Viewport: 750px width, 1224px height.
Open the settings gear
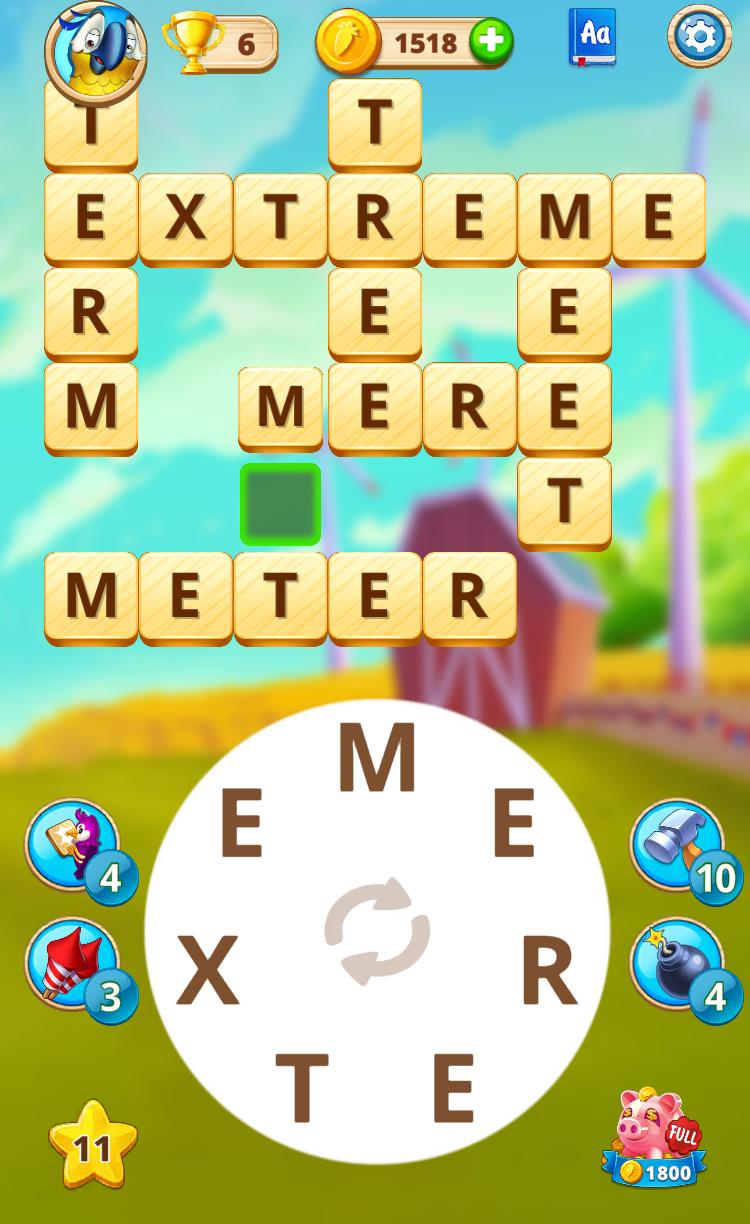tap(699, 37)
